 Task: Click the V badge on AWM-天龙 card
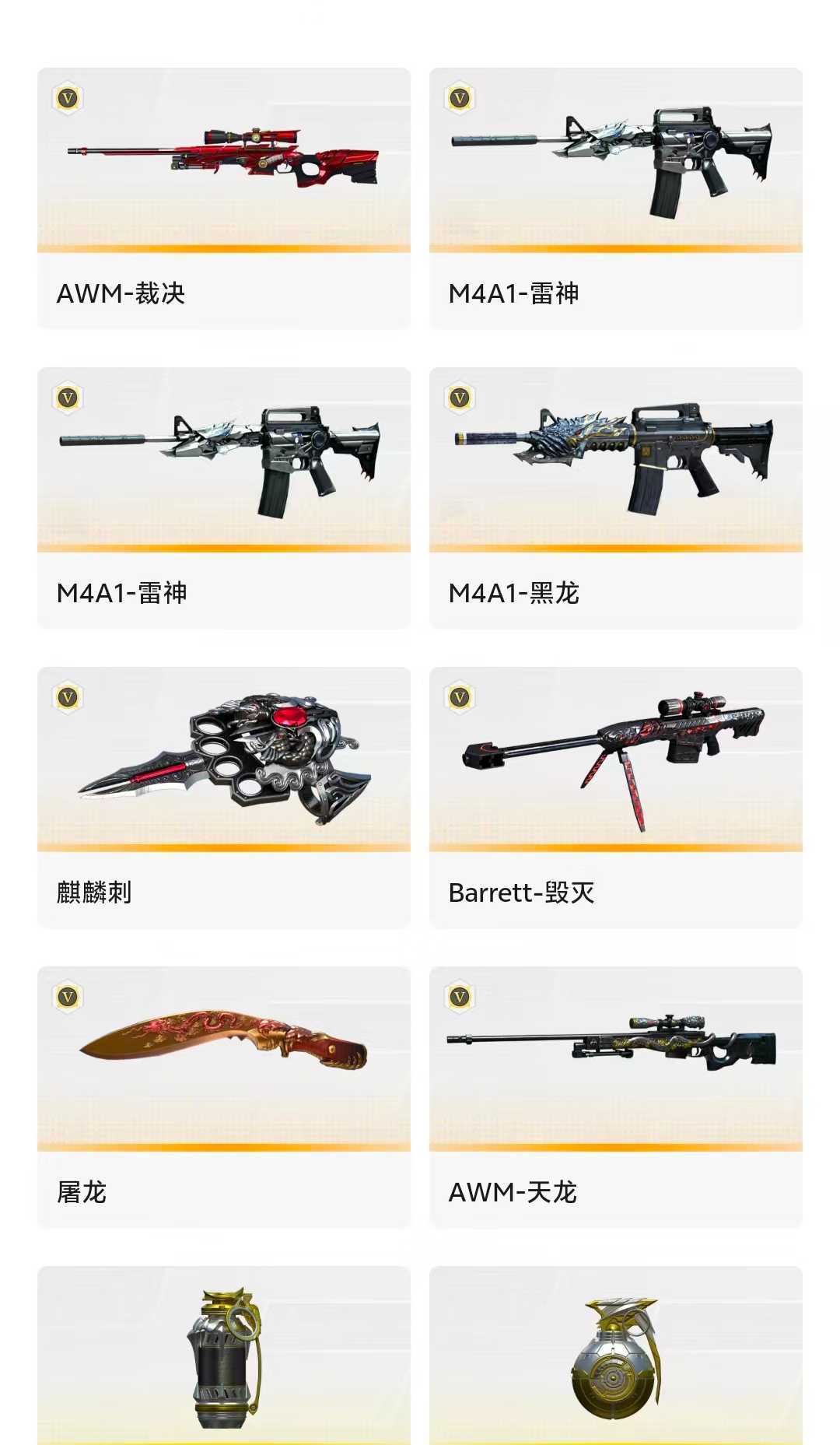point(459,998)
